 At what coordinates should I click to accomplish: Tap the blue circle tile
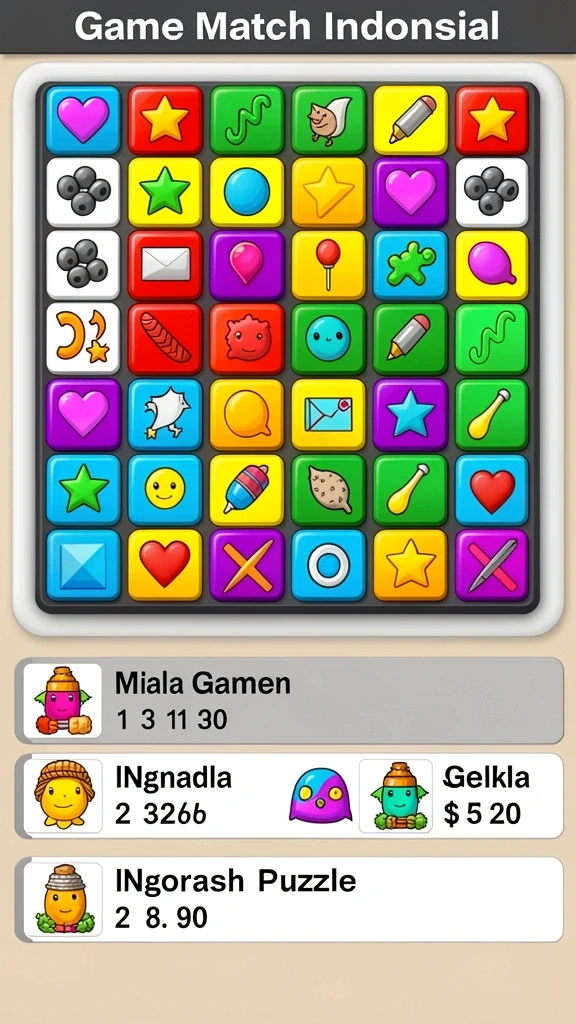pyautogui.click(x=247, y=192)
